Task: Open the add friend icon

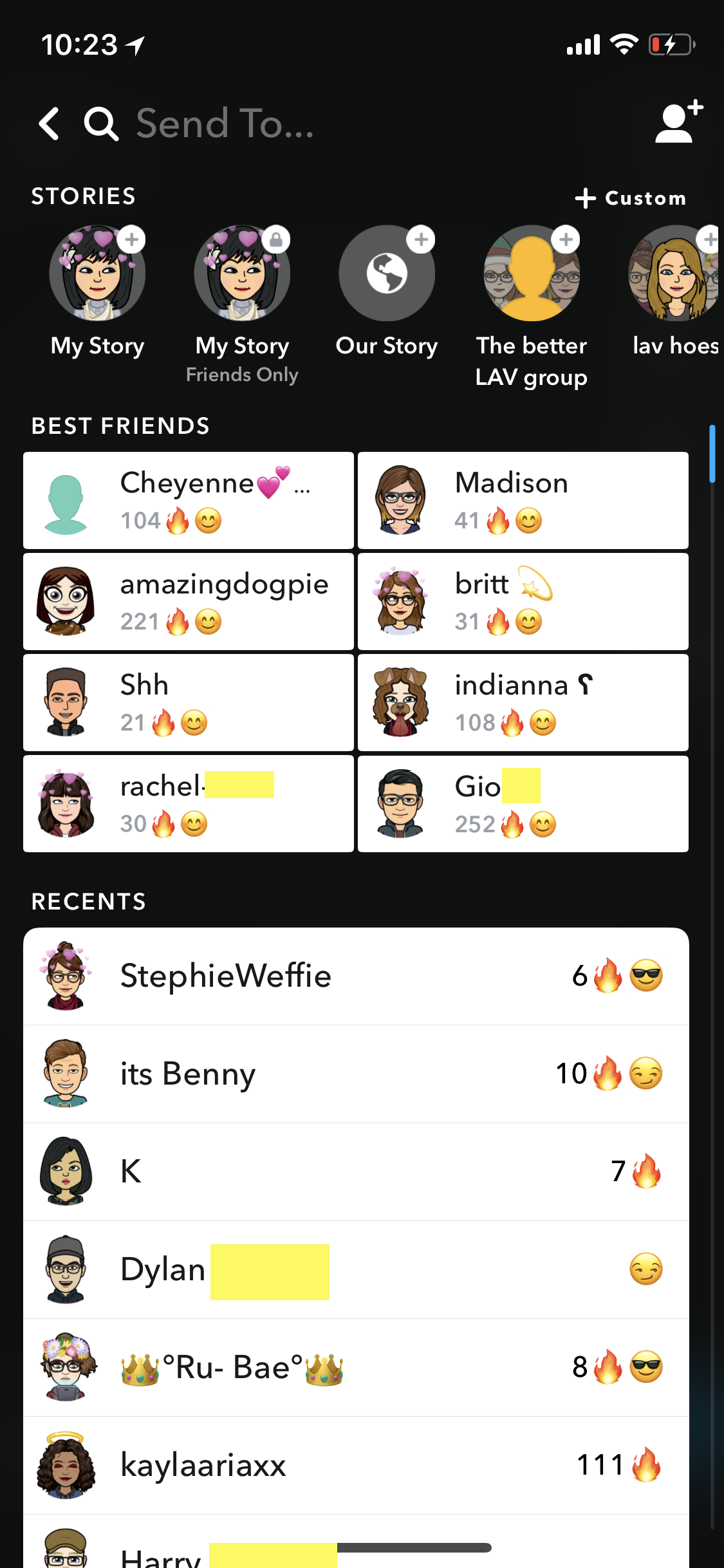Action: [678, 122]
